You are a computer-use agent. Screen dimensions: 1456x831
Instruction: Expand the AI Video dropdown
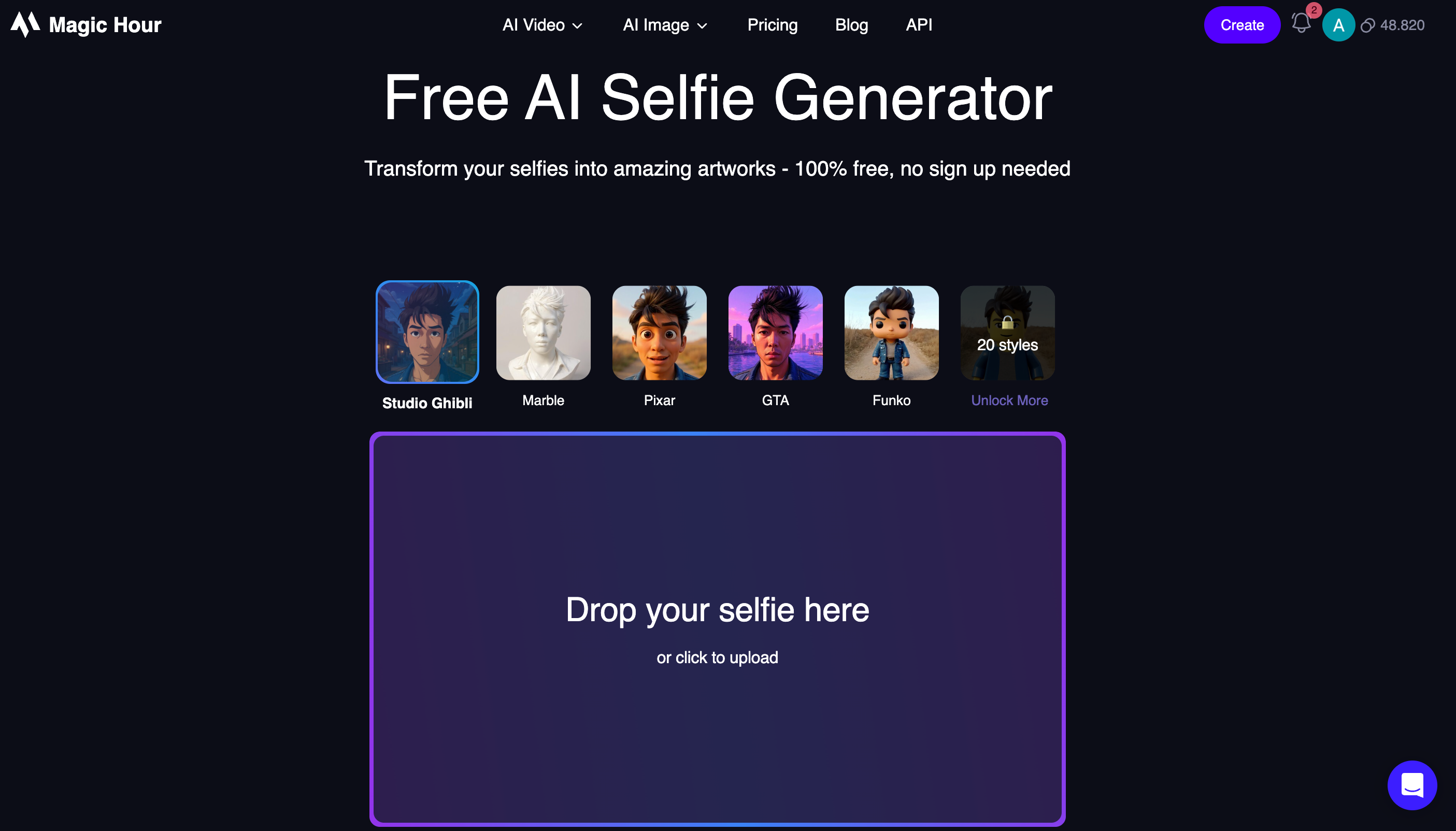pyautogui.click(x=541, y=25)
